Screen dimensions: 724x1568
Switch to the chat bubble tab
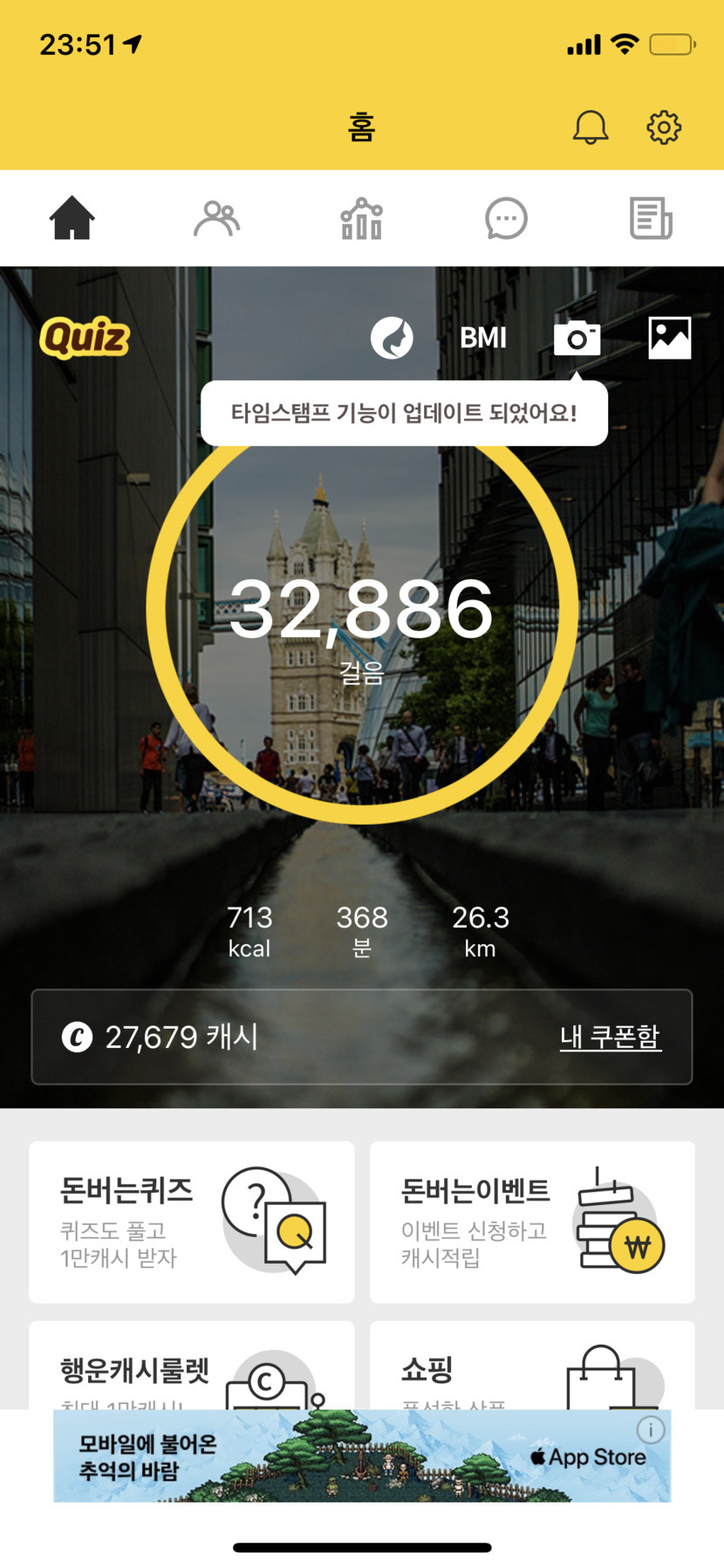click(506, 218)
